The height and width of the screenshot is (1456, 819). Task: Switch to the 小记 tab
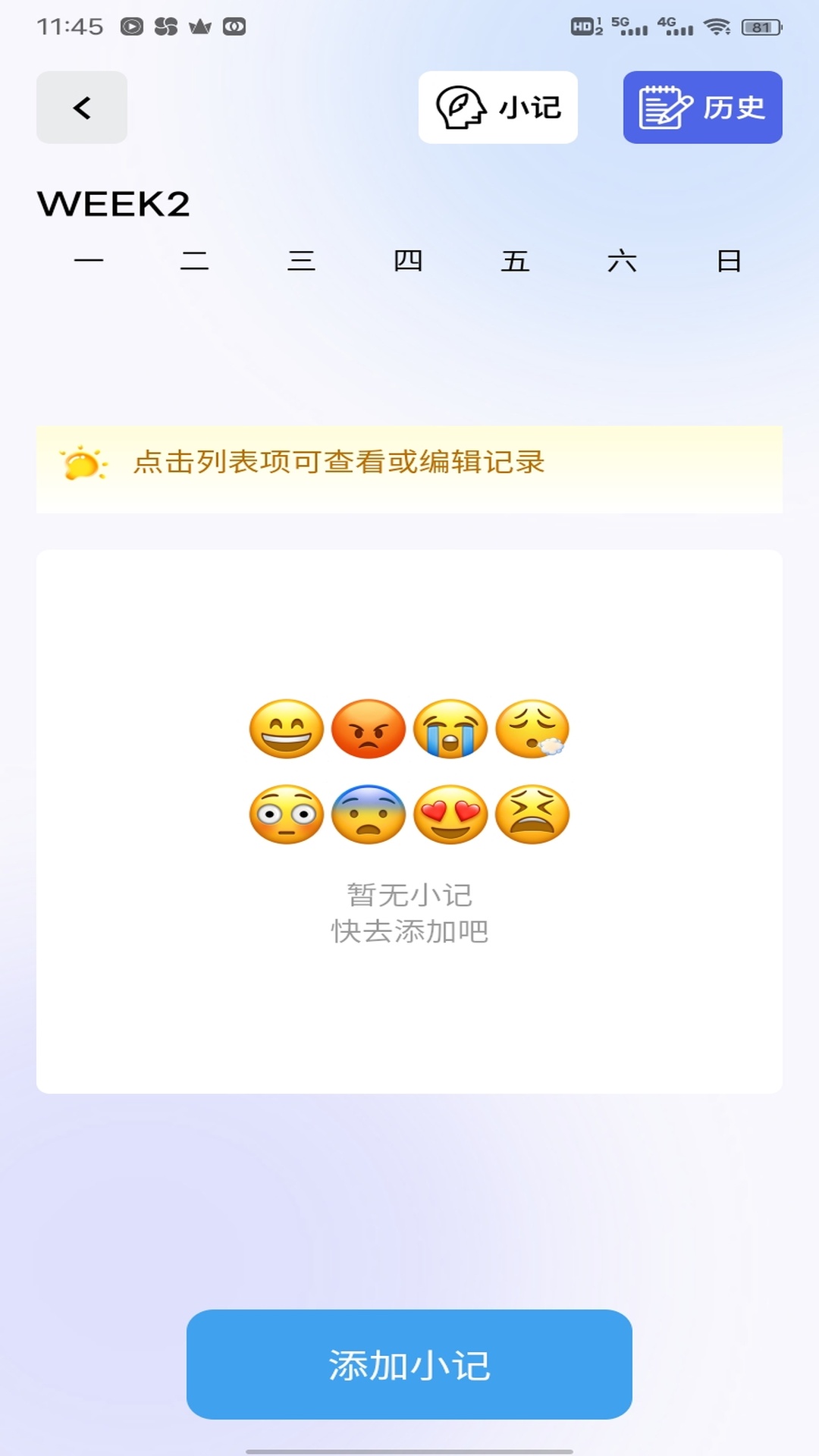[x=497, y=108]
